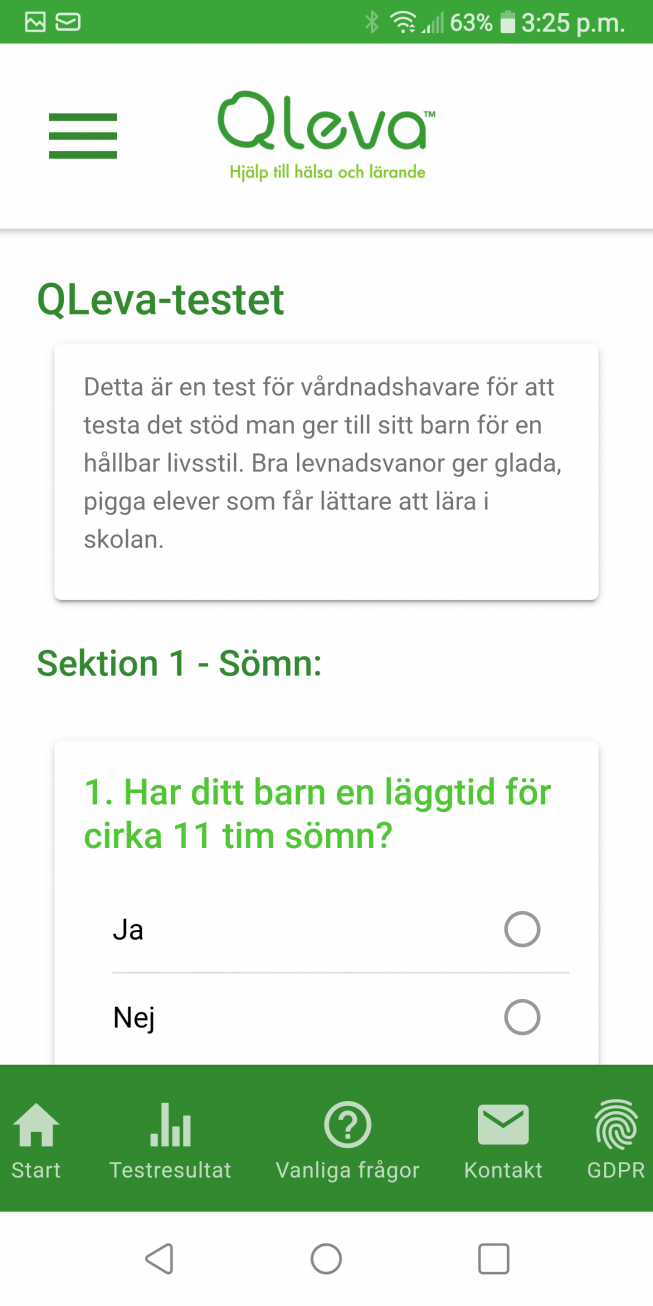Go to the Start tab
Viewport: 653px width, 1306px height.
coord(36,1140)
